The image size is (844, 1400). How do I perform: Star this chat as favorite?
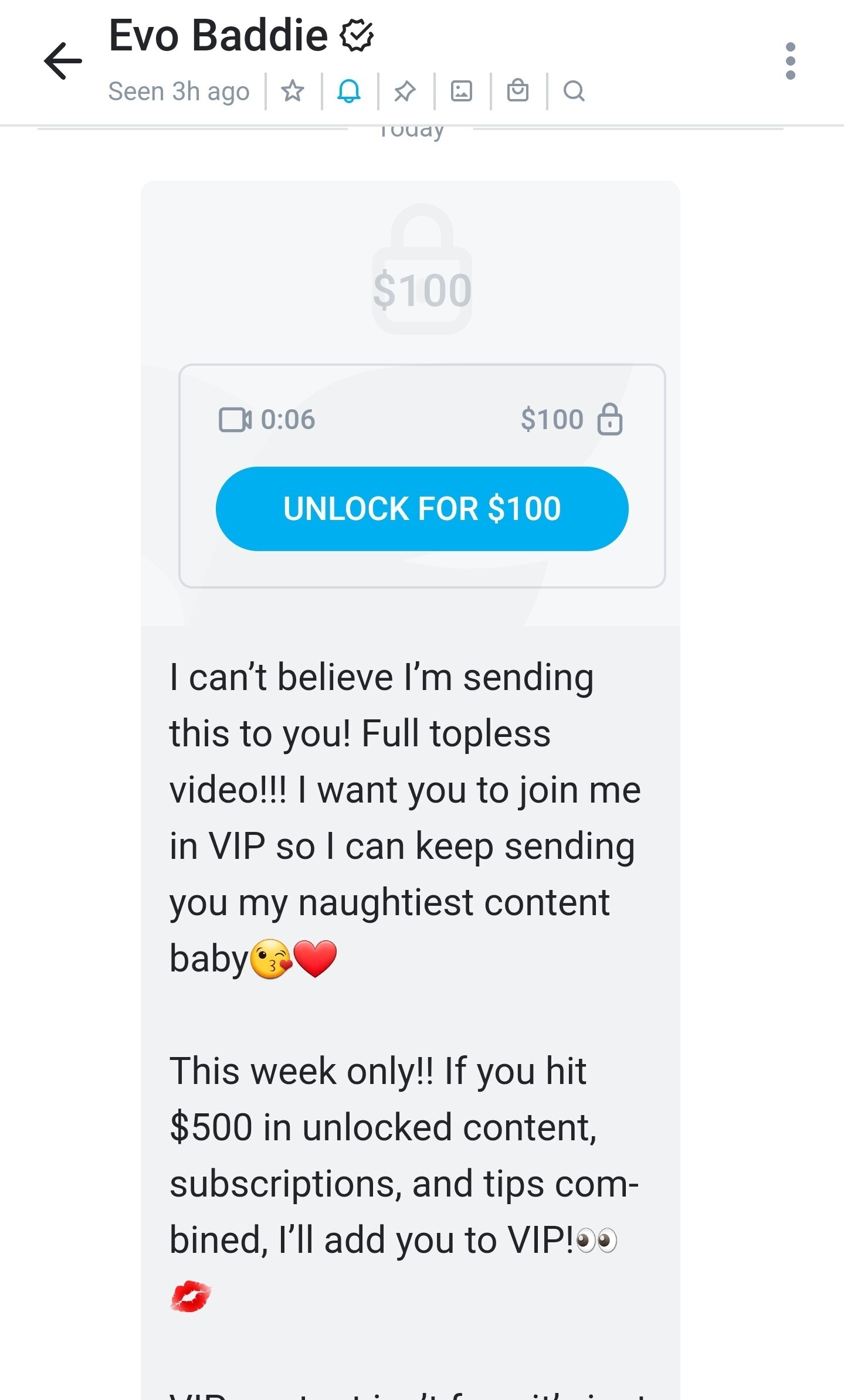point(292,91)
